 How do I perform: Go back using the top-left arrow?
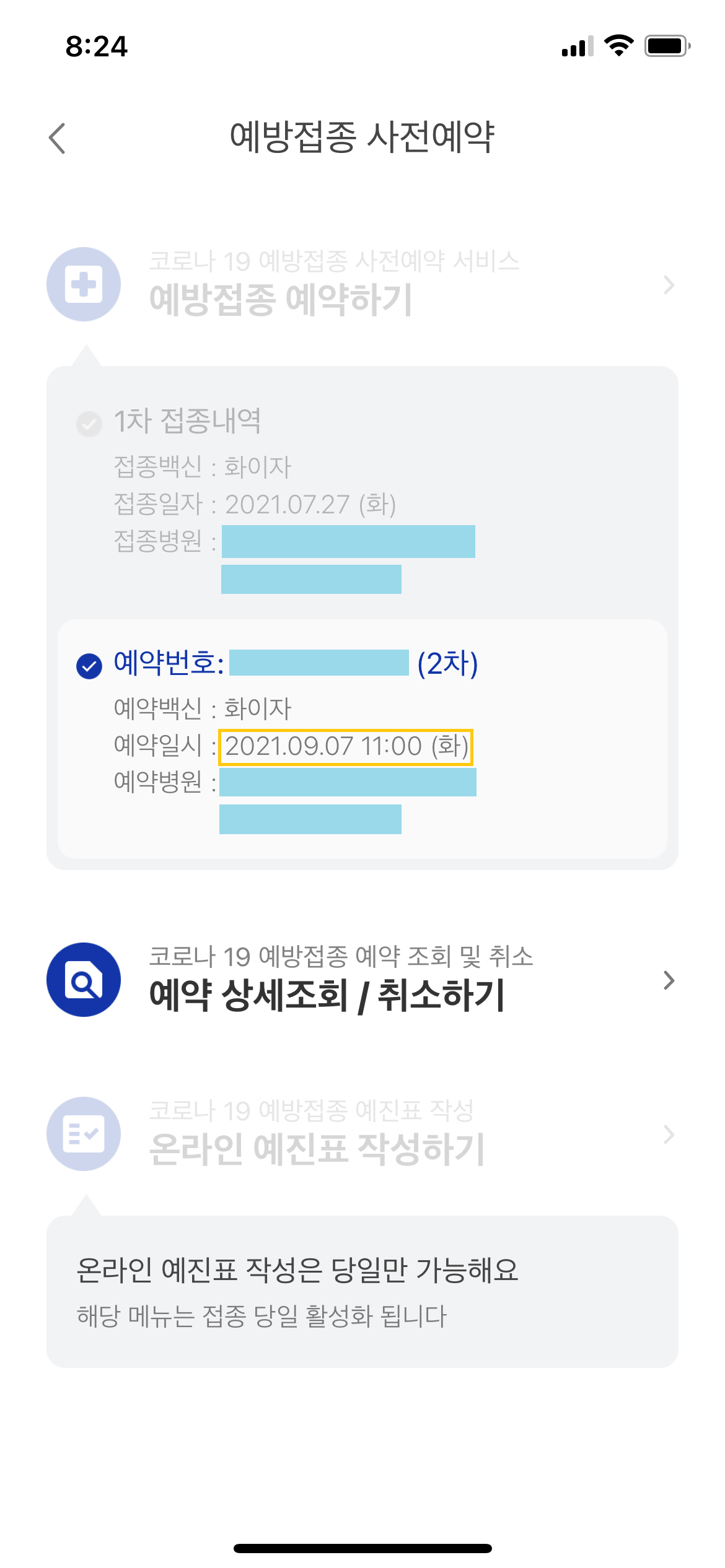click(57, 138)
